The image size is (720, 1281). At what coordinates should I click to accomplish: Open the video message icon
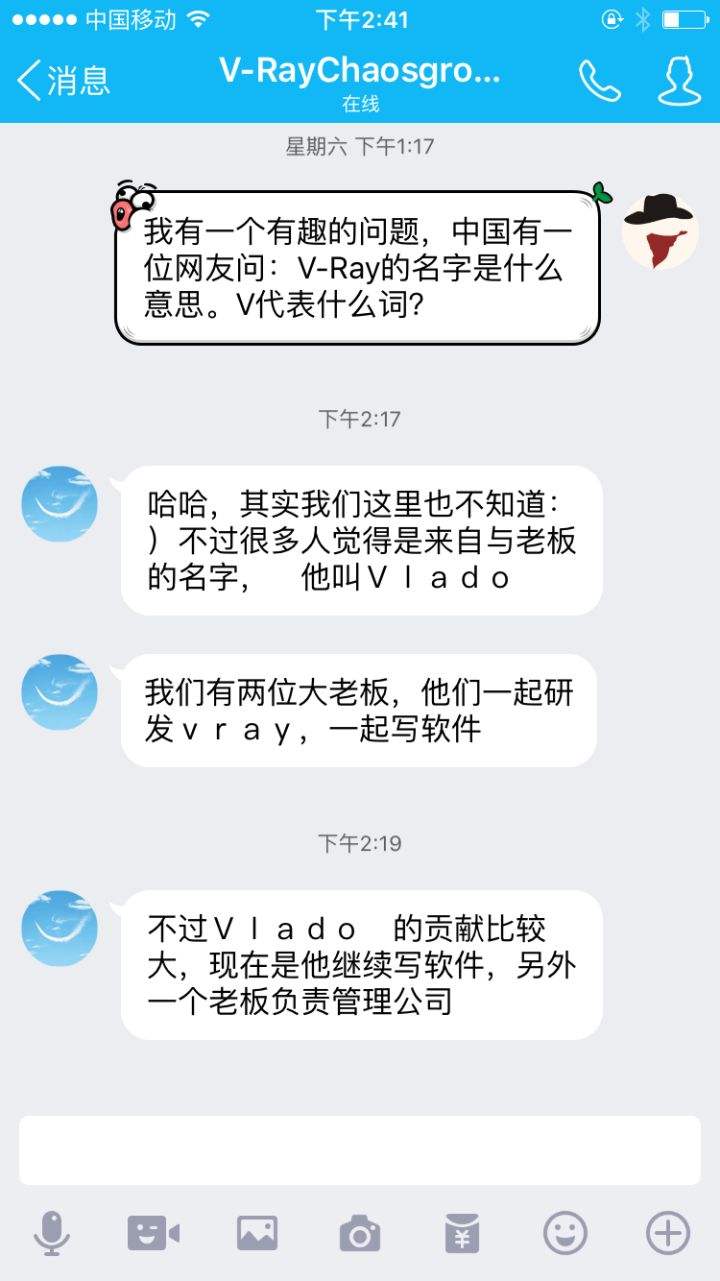[151, 1233]
